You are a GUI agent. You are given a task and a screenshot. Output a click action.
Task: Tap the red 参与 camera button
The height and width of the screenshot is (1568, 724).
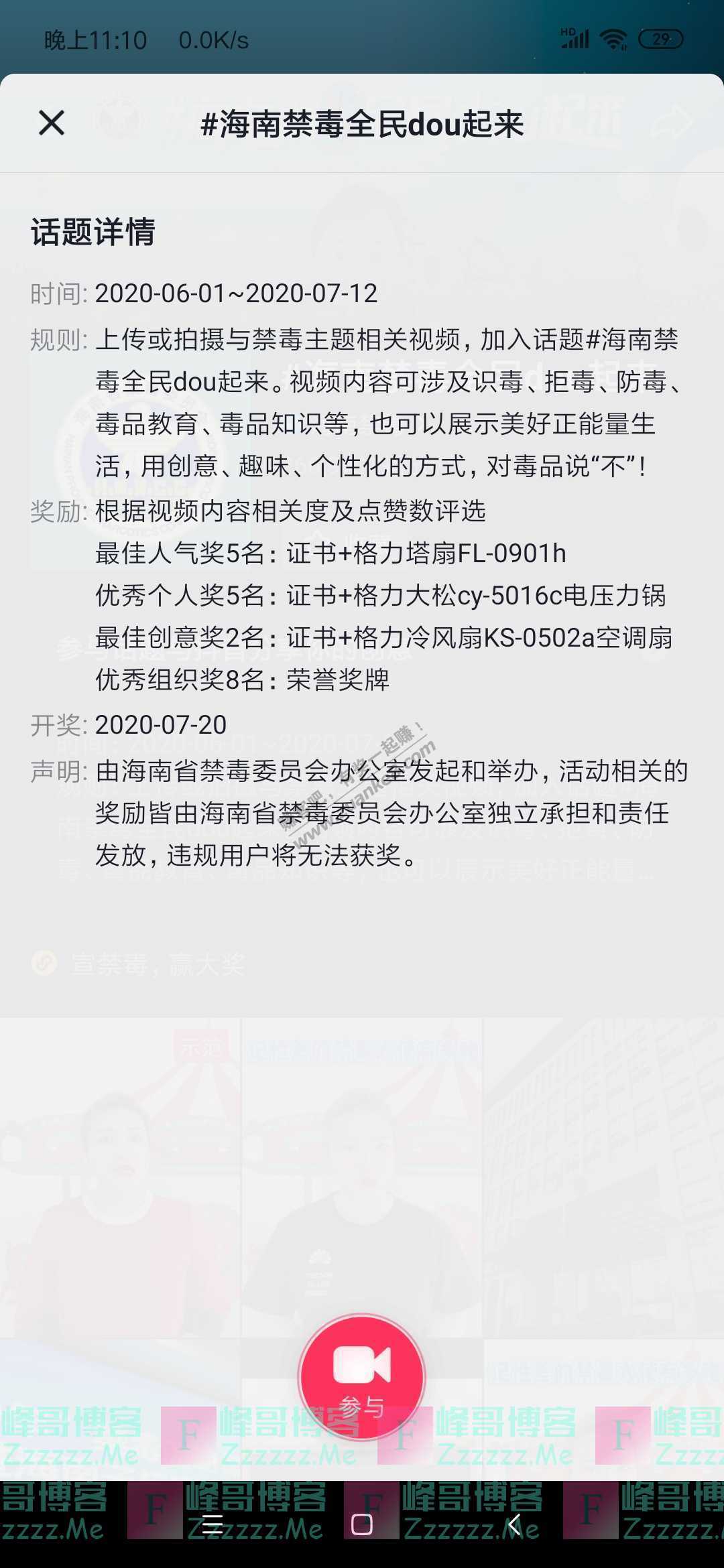362,1376
